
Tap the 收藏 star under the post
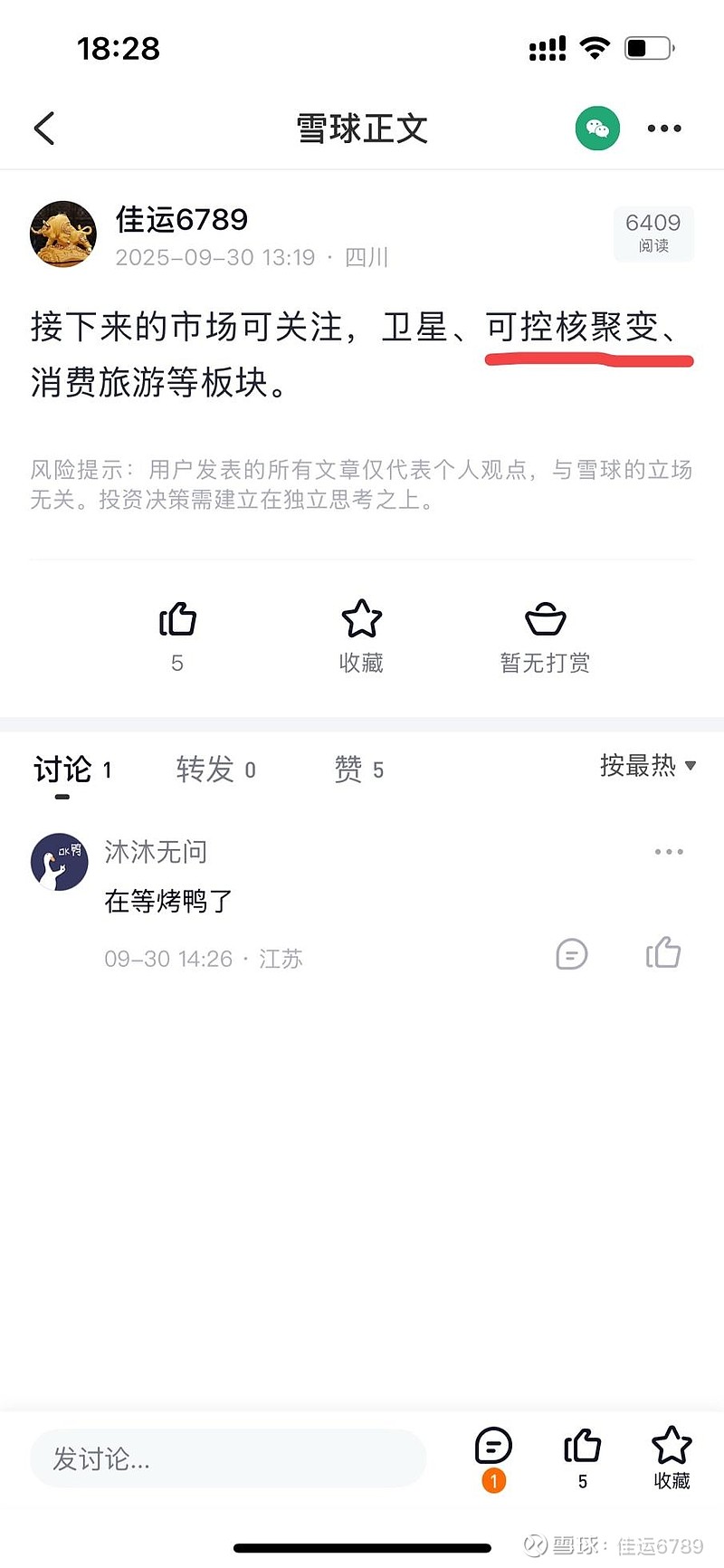click(361, 620)
